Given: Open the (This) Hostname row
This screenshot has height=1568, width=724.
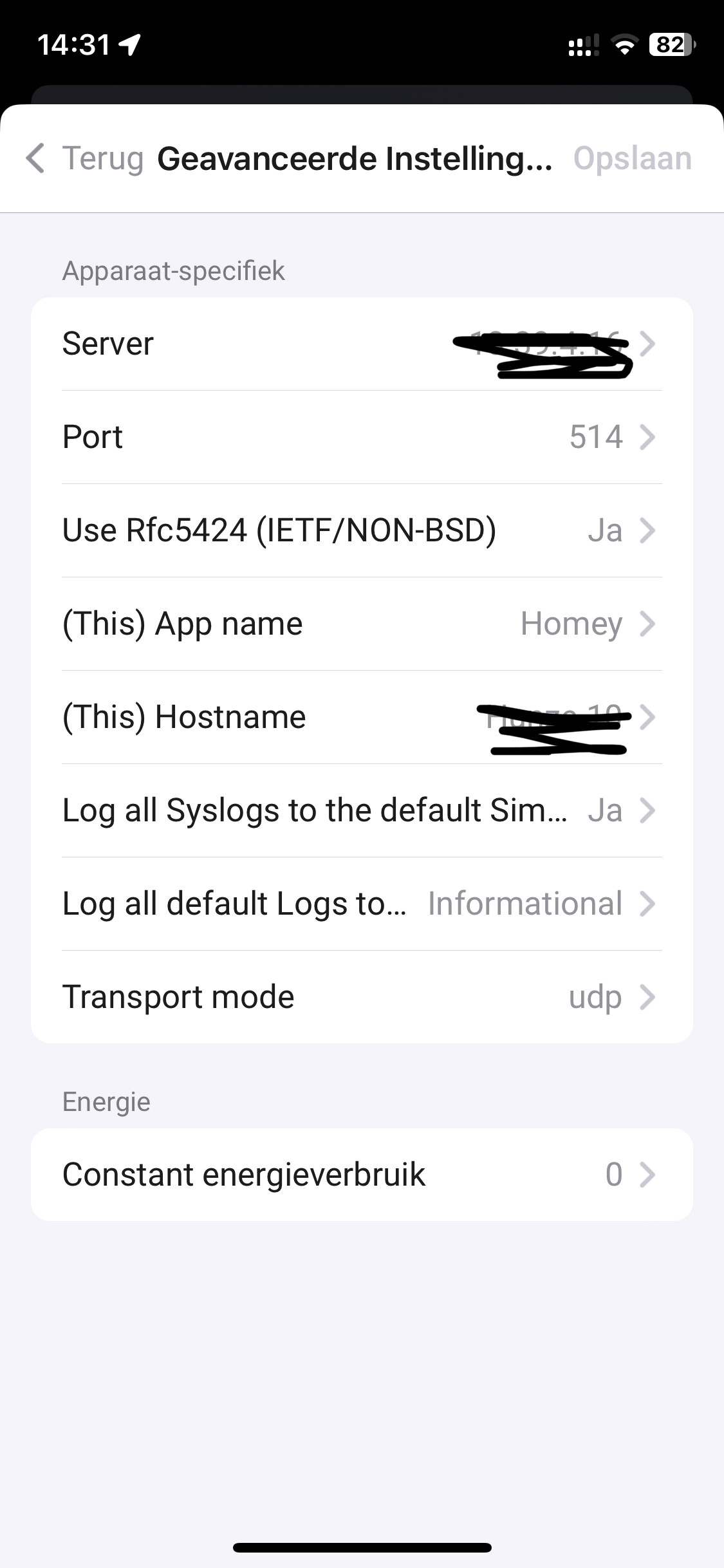Looking at the screenshot, I should (x=362, y=717).
